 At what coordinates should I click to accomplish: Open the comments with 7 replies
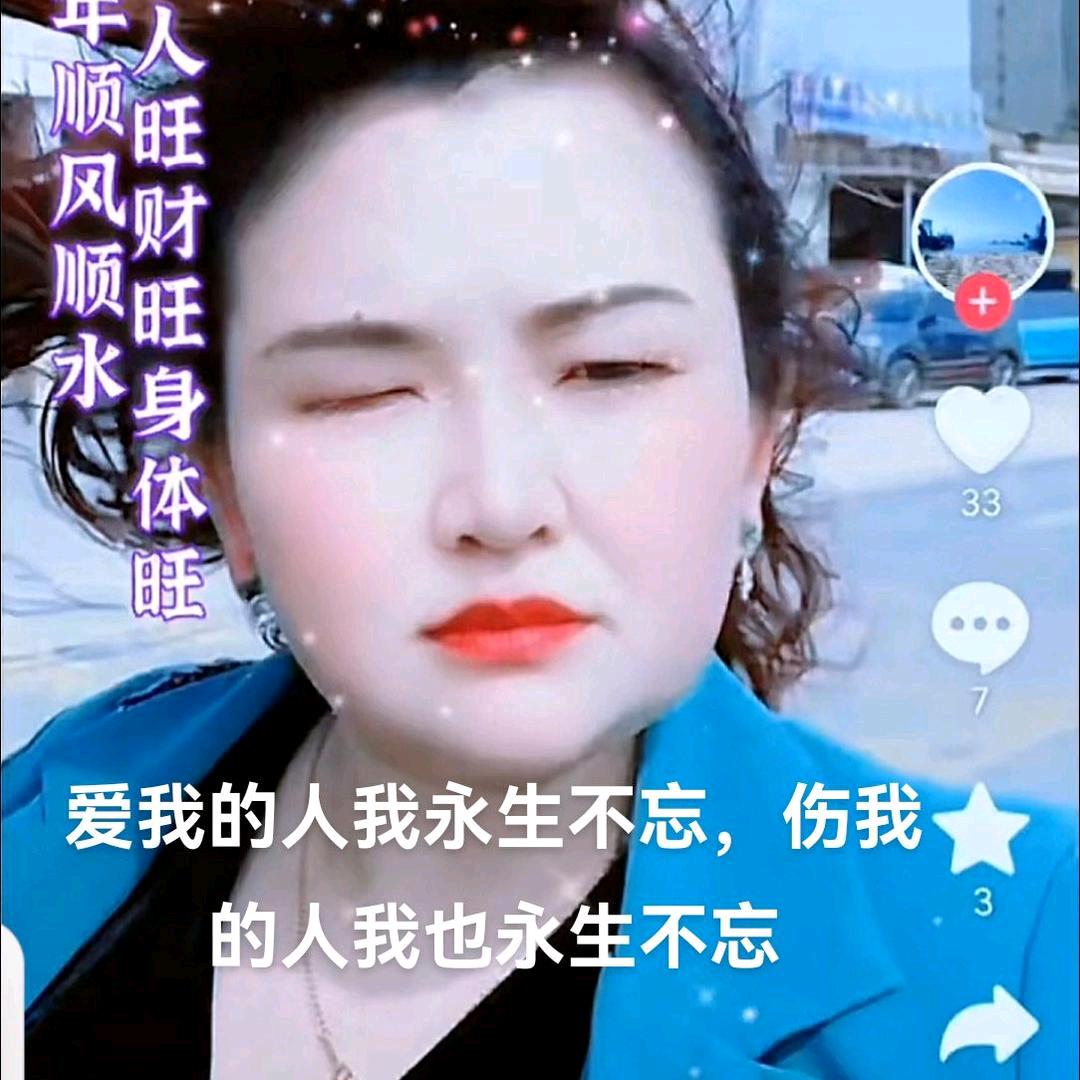[x=980, y=627]
